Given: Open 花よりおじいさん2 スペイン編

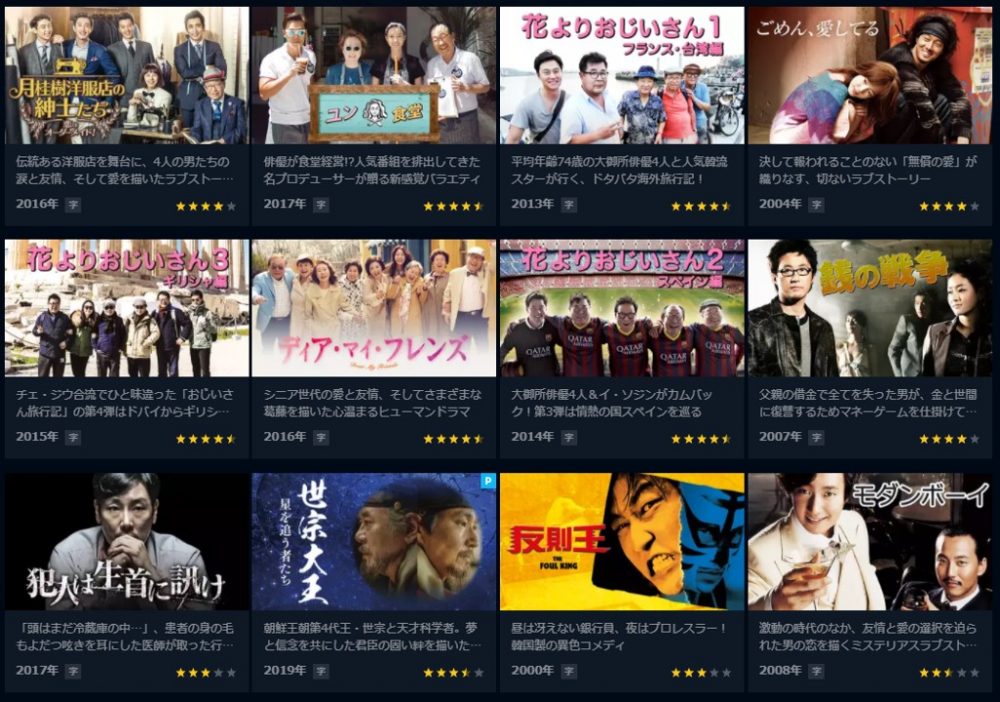Looking at the screenshot, I should [622, 308].
